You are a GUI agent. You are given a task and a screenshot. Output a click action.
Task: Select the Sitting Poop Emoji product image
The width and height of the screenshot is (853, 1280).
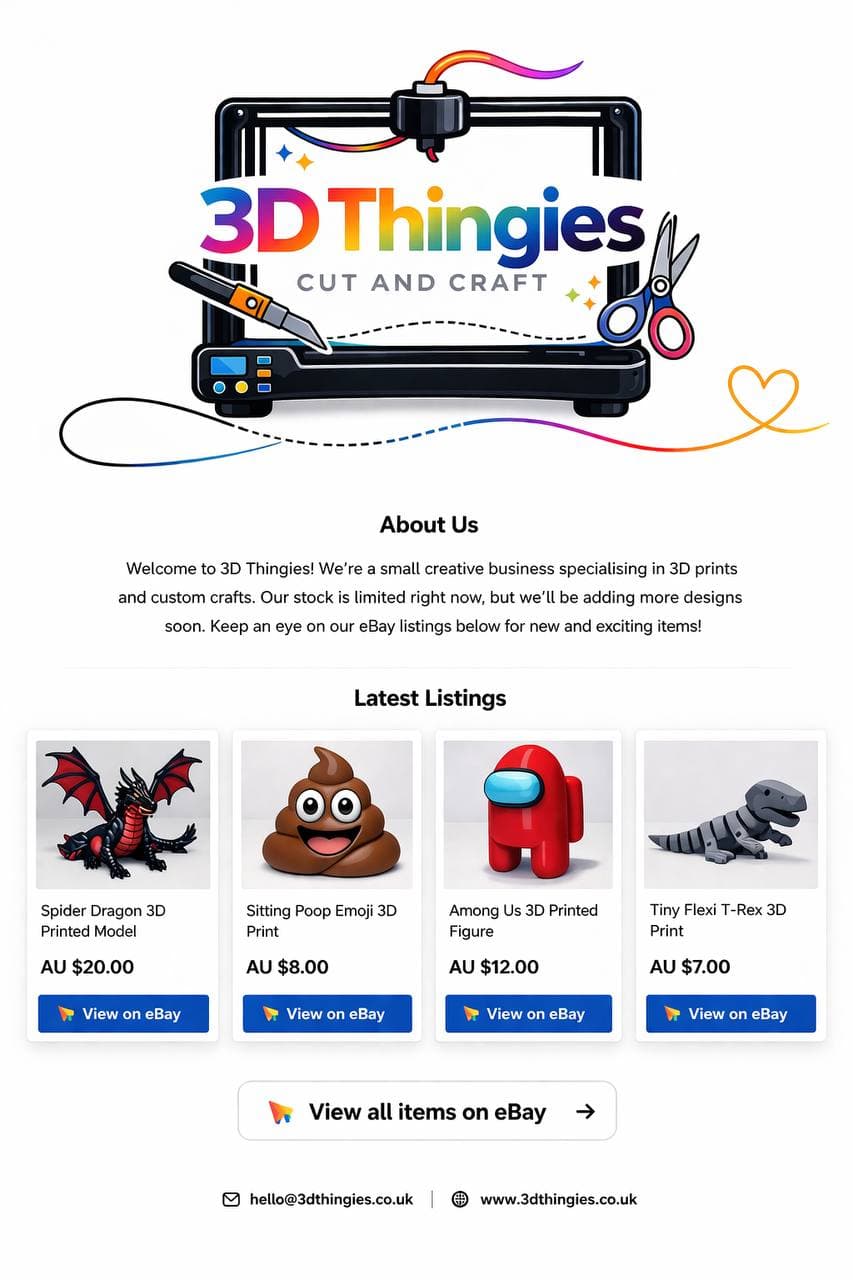pos(327,814)
